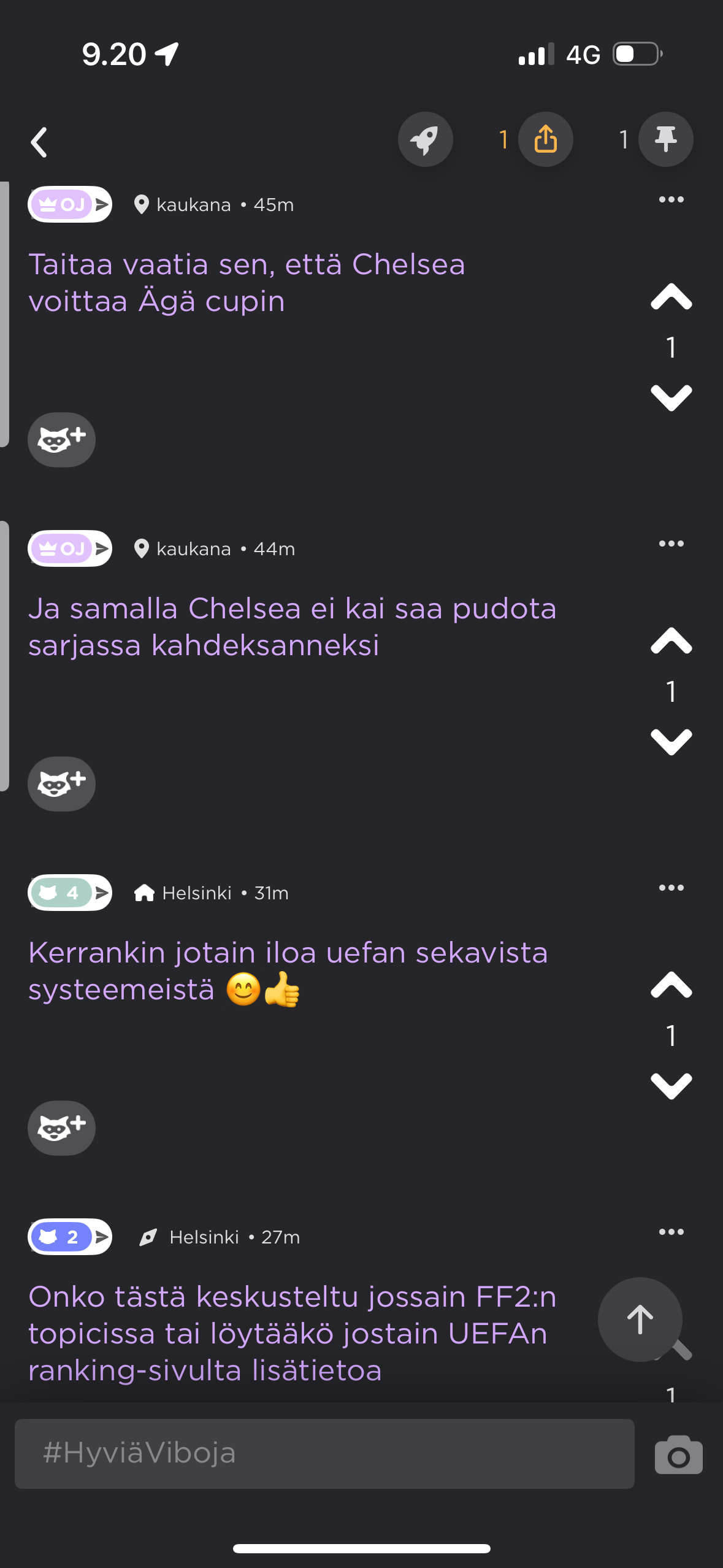Upvote the comment about Chelsea winning Ägä cup
Image resolution: width=723 pixels, height=1568 pixels.
pyautogui.click(x=671, y=298)
